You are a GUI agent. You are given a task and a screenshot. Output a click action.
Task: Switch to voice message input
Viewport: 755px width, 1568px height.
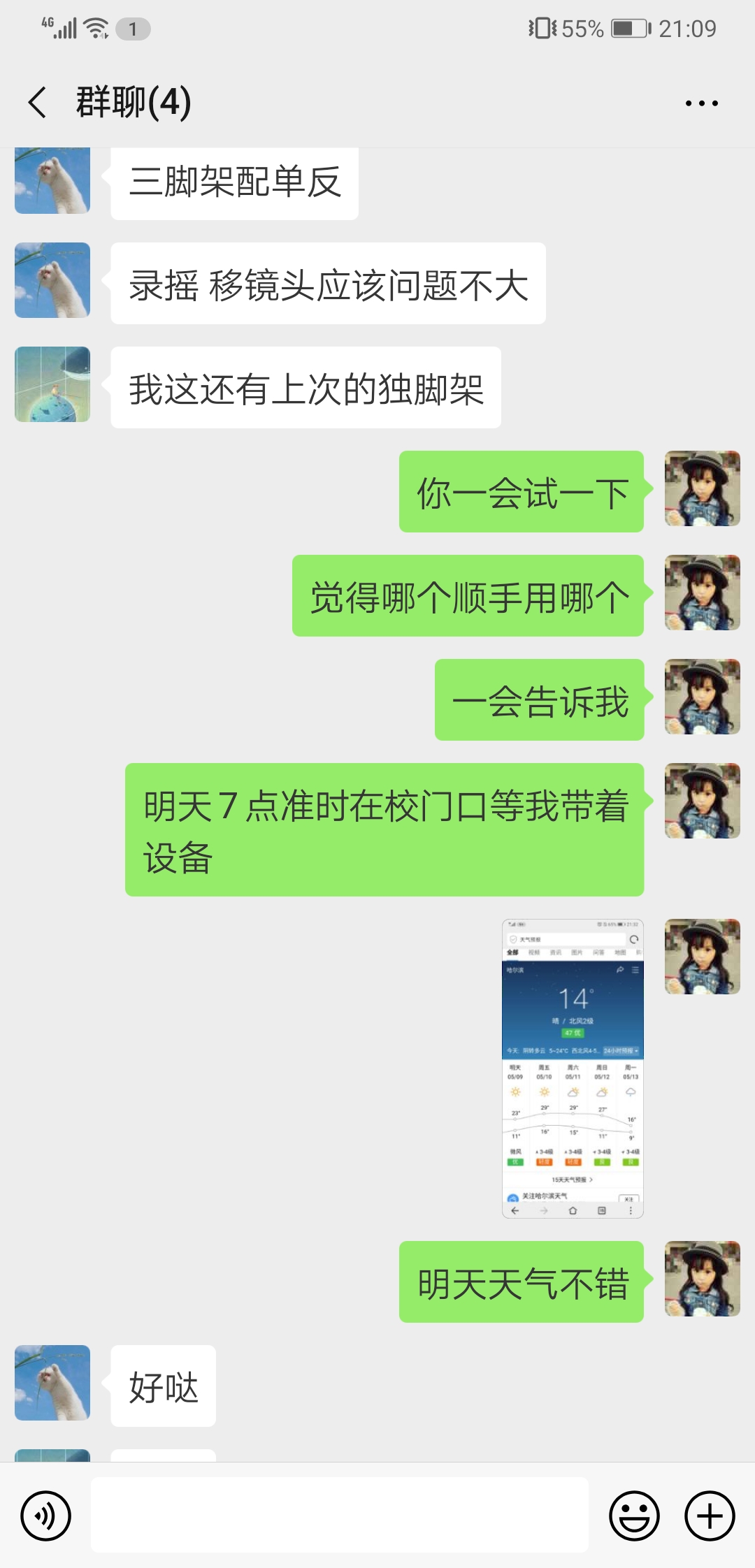coord(46,1516)
